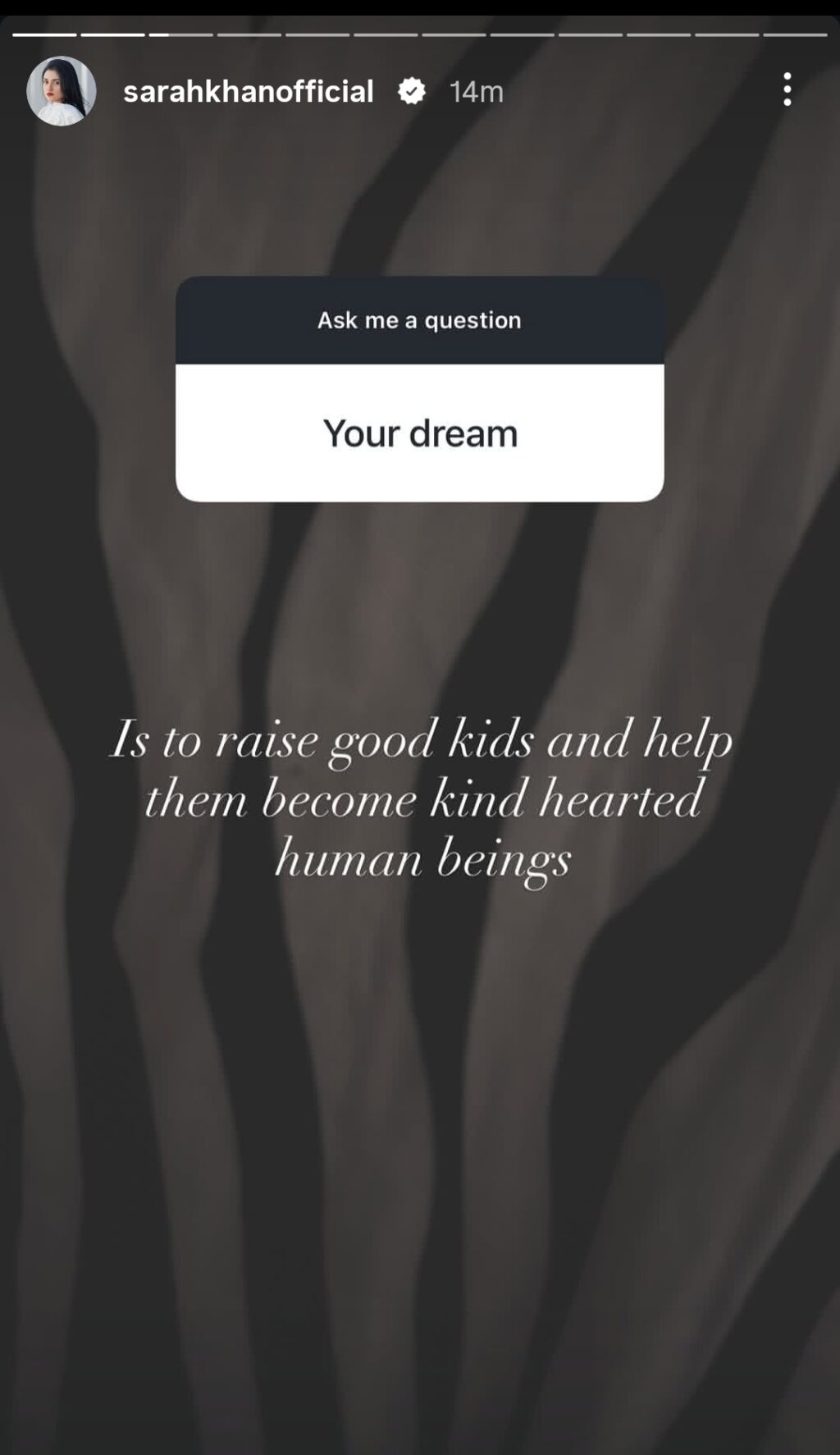Open the three-dot story options menu

point(787,89)
